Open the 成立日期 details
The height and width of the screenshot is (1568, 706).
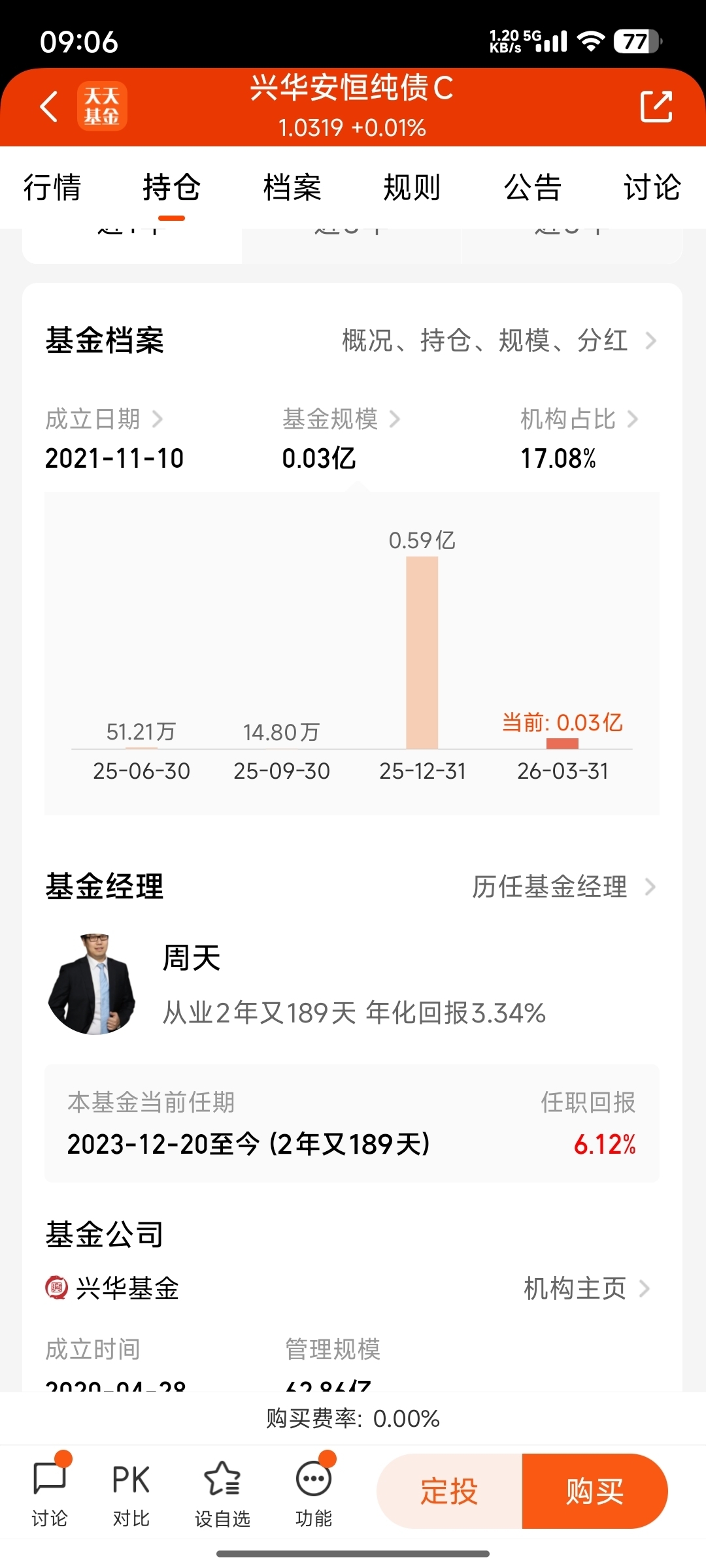point(104,419)
